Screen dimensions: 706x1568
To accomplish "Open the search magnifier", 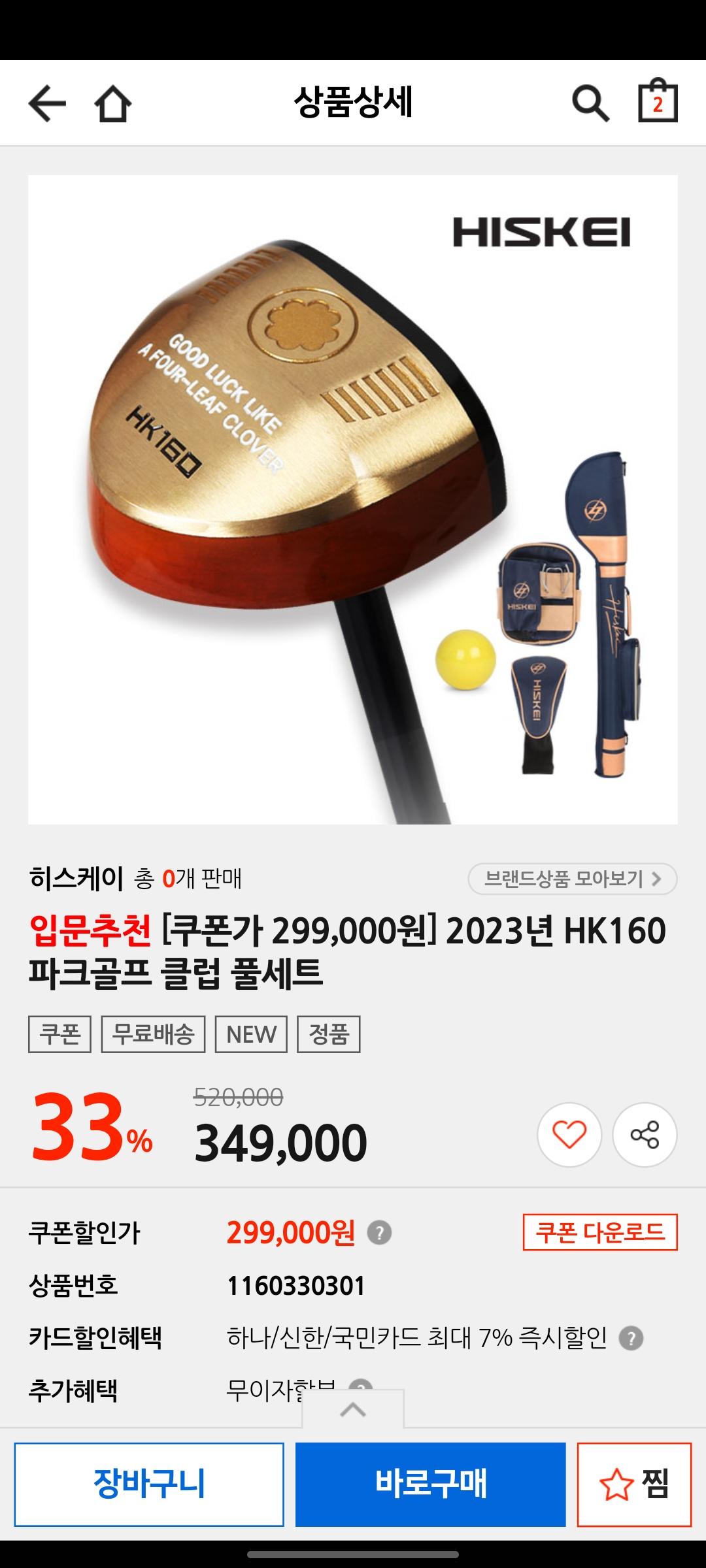I will [x=590, y=103].
